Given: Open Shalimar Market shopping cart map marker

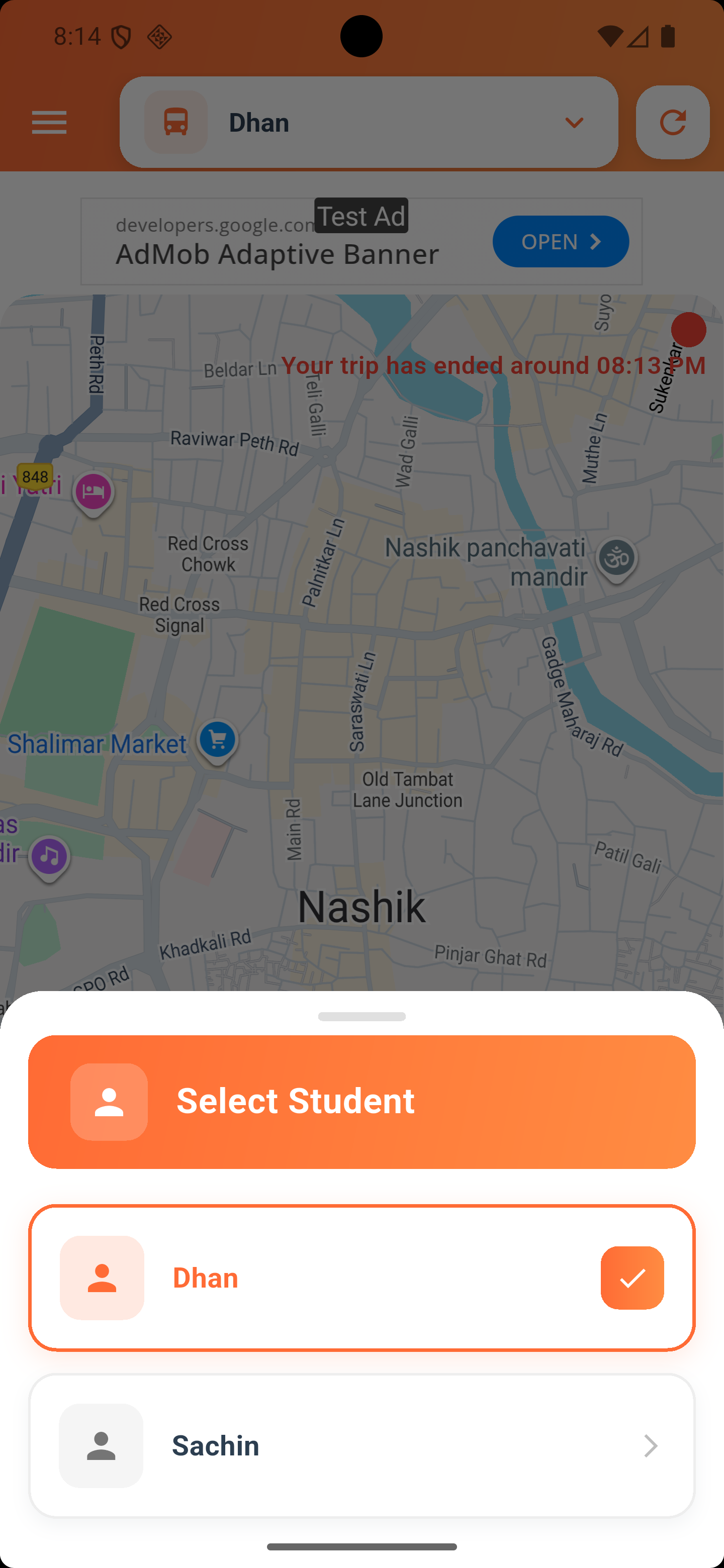Looking at the screenshot, I should coord(217,740).
